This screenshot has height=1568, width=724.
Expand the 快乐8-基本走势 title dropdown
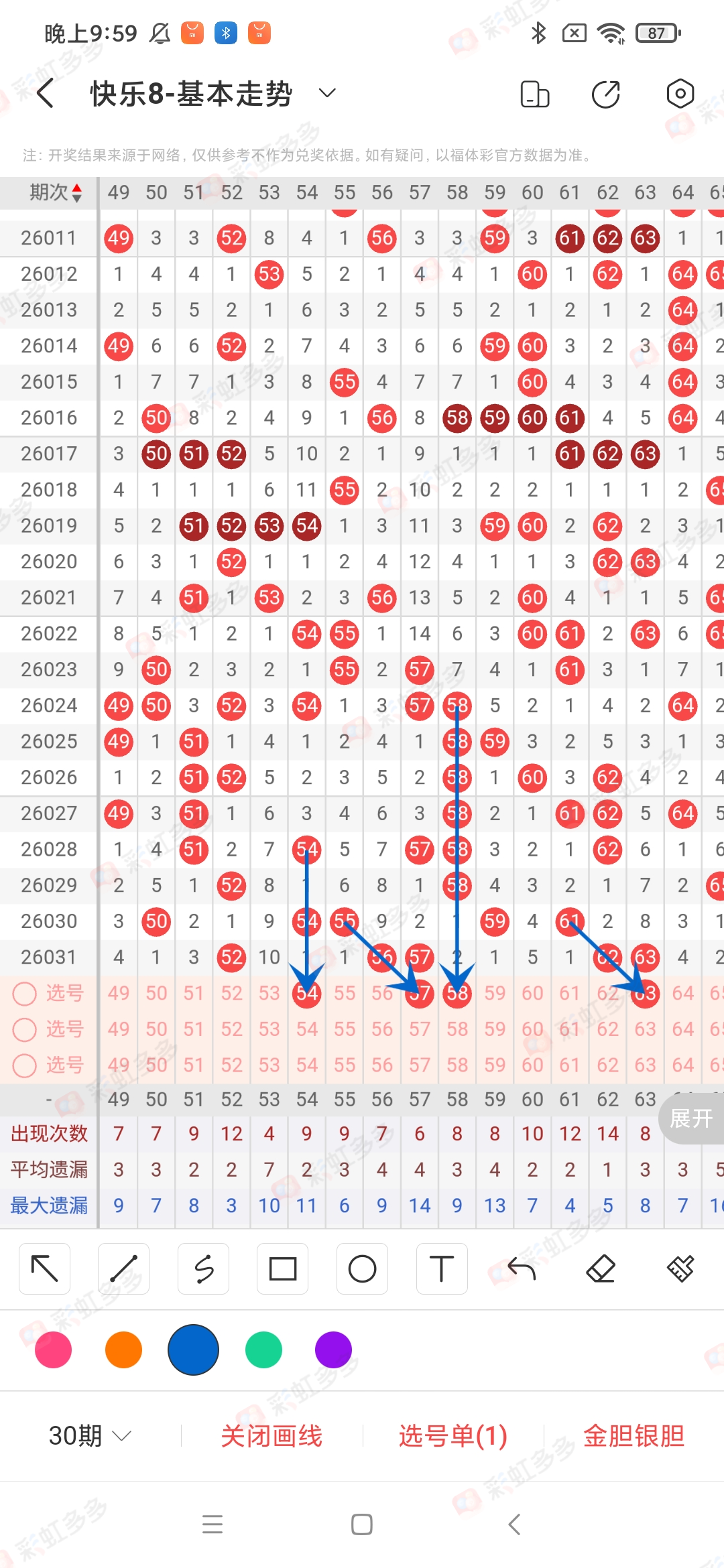(326, 93)
